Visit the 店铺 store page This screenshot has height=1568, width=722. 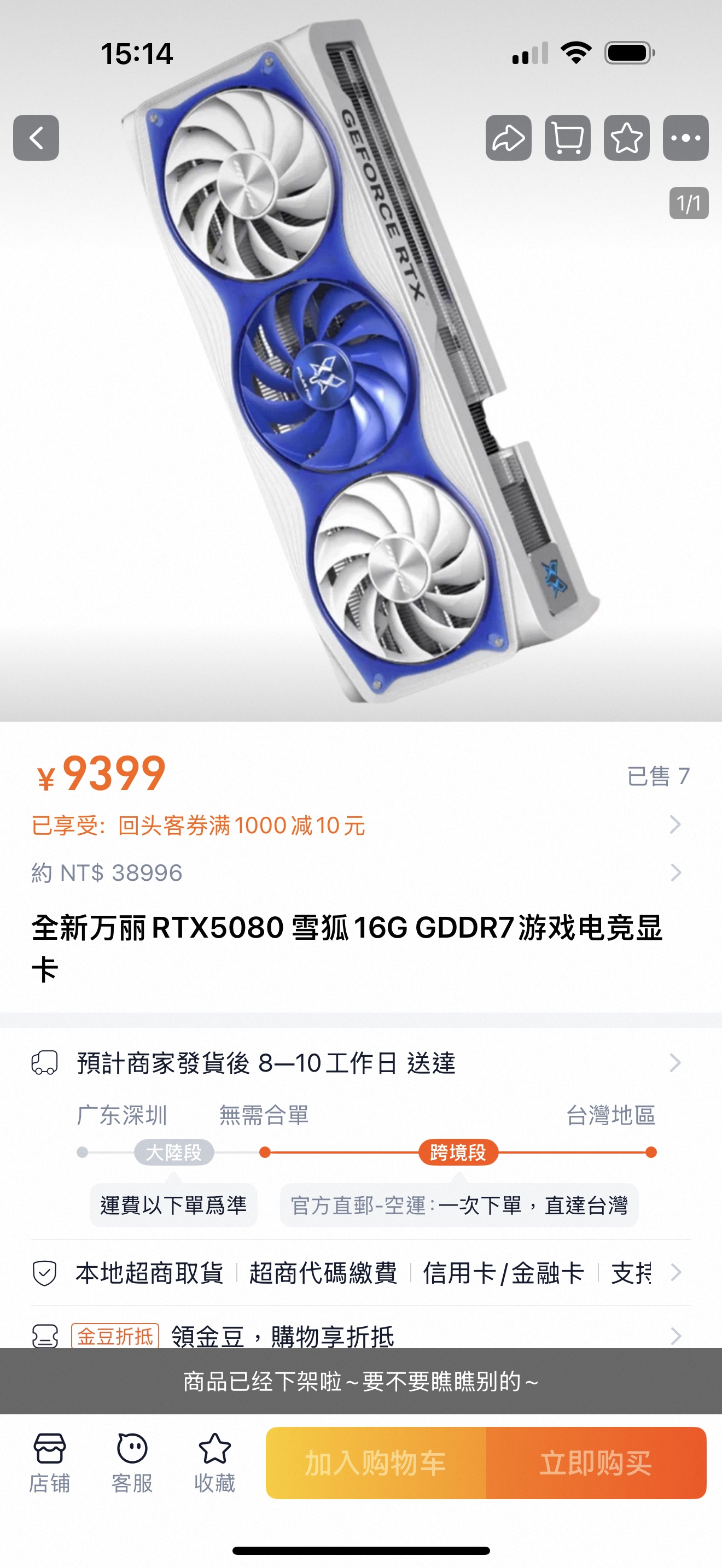[x=49, y=1462]
